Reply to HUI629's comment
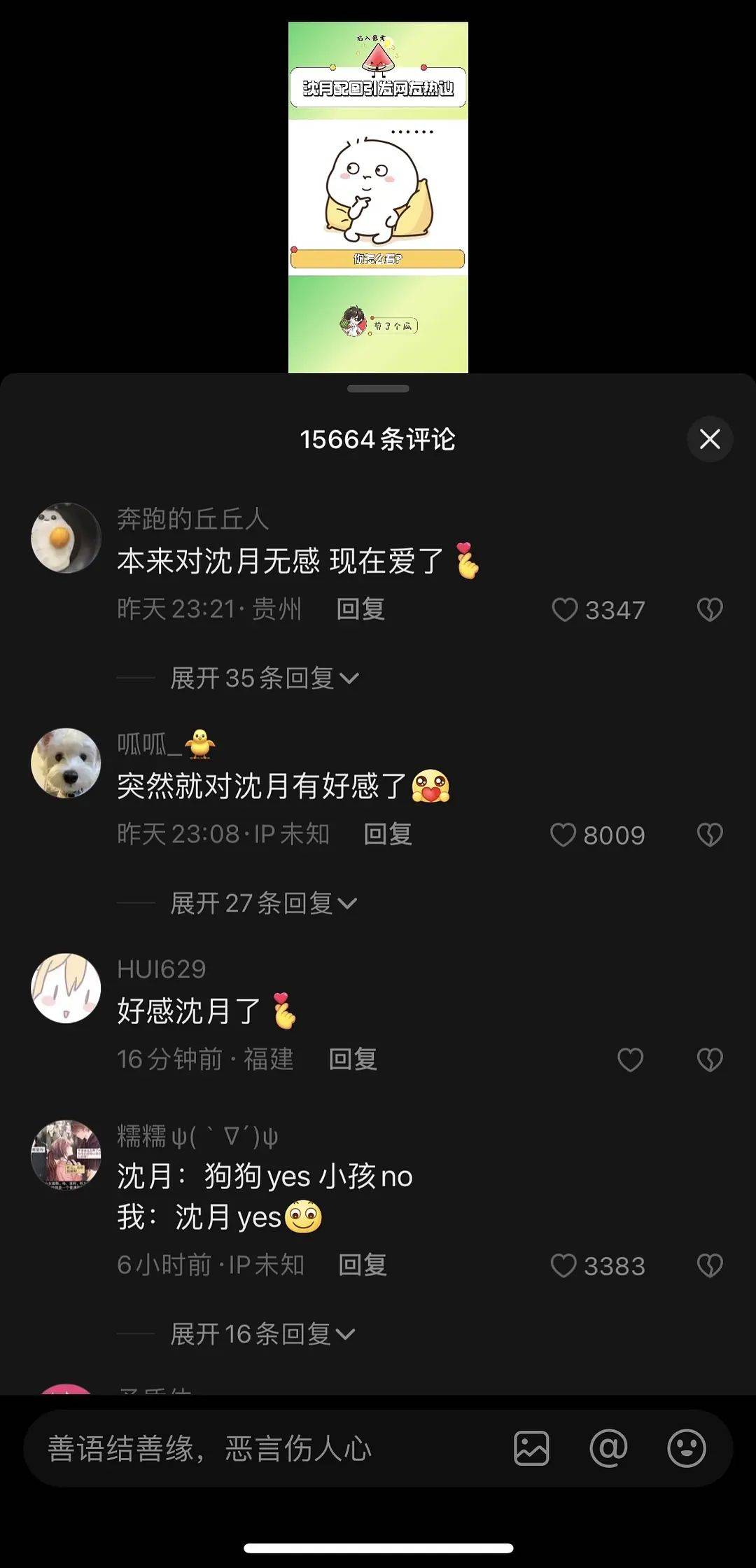The width and height of the screenshot is (756, 1568). tap(353, 1059)
